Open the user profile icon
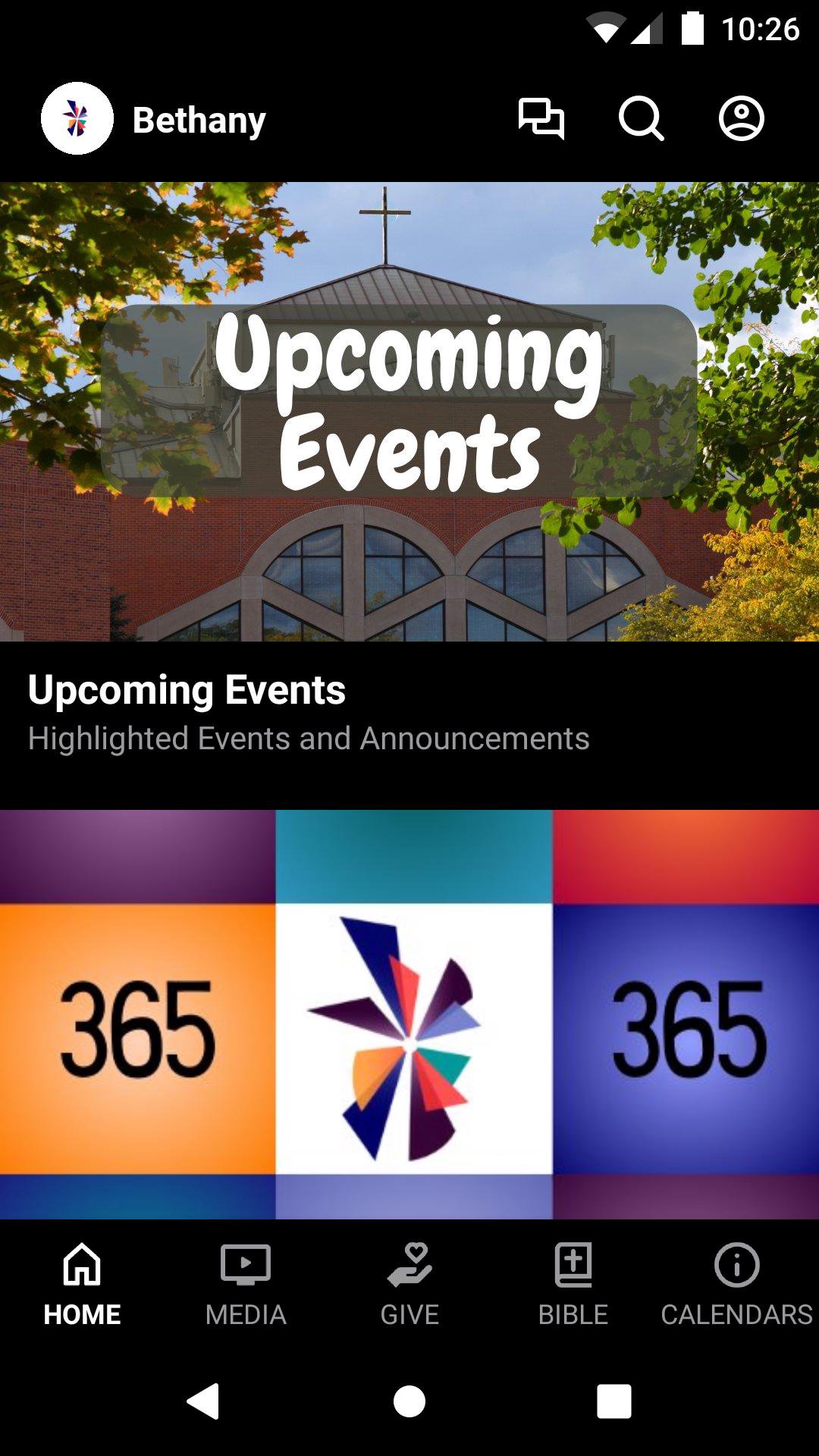819x1456 pixels. (741, 119)
